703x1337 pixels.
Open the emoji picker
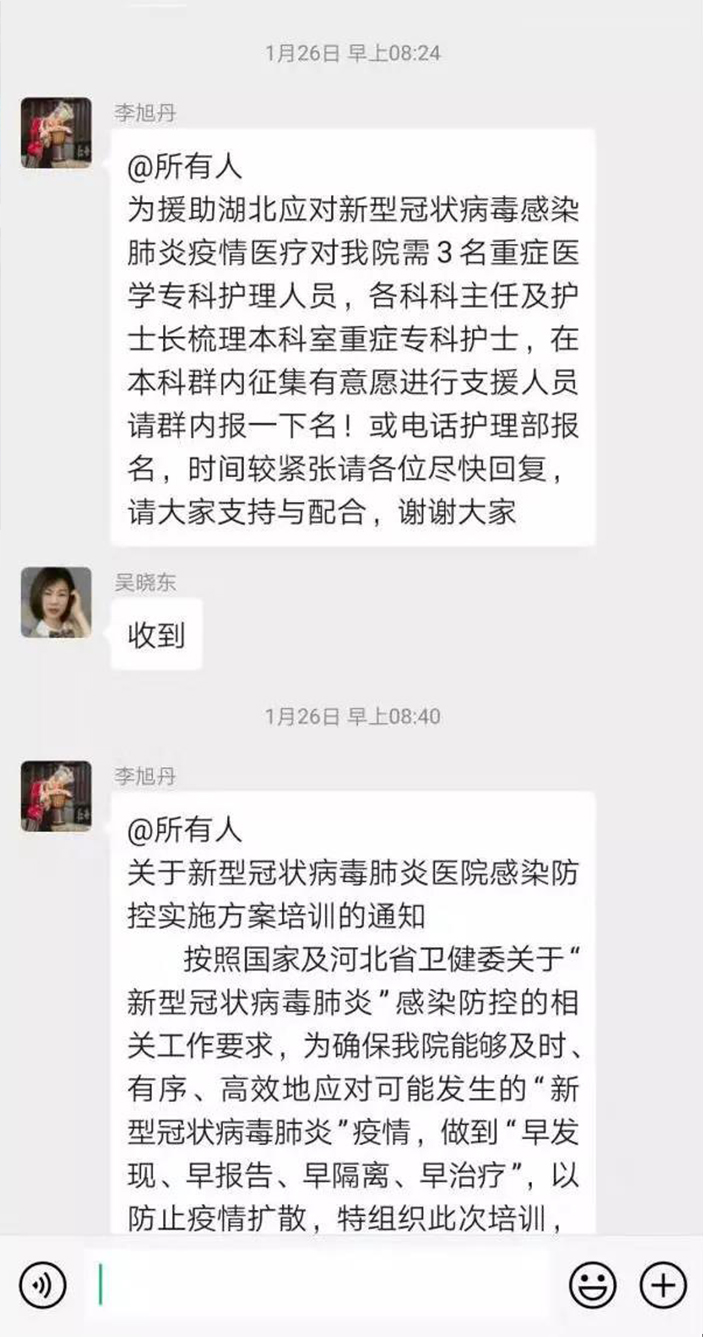pos(592,1285)
